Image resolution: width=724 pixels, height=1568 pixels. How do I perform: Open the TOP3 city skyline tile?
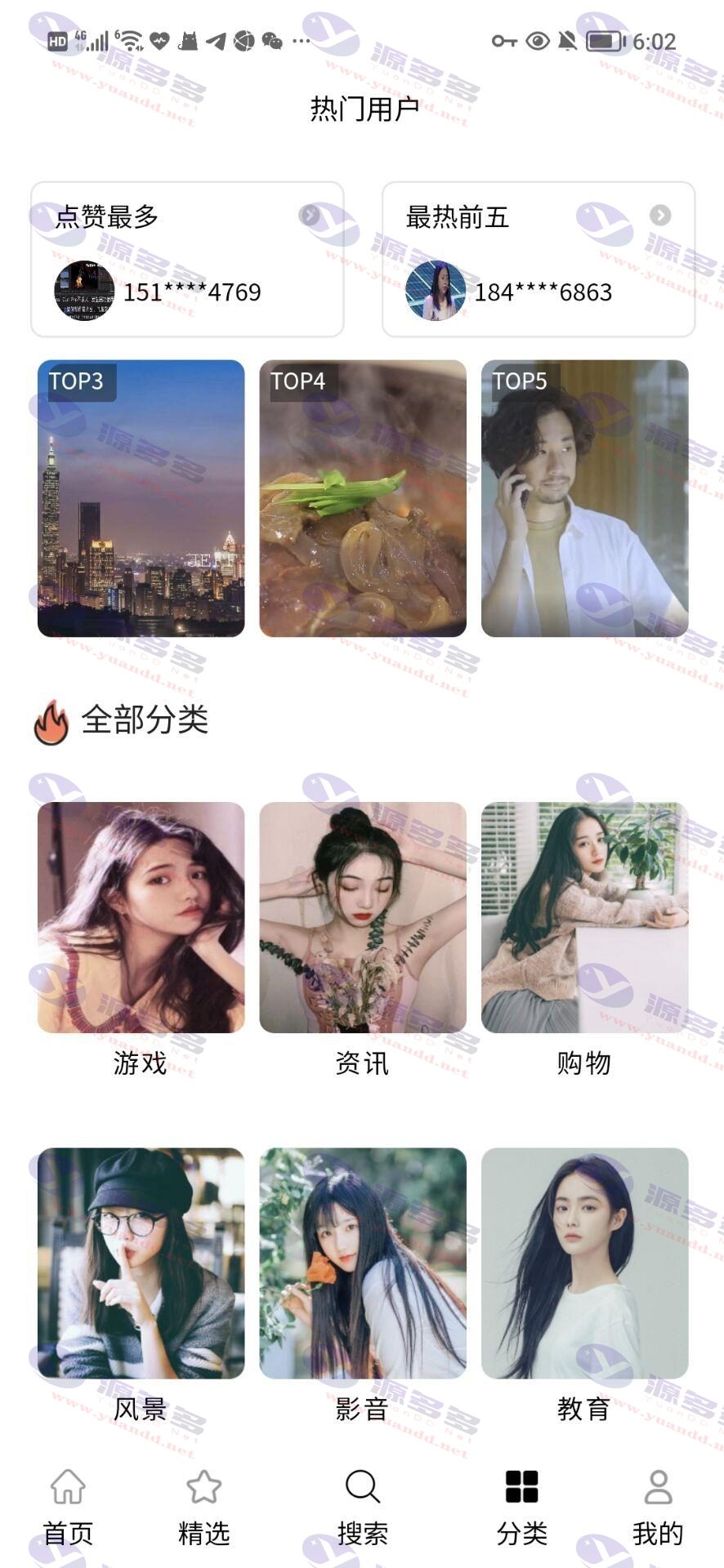[141, 498]
